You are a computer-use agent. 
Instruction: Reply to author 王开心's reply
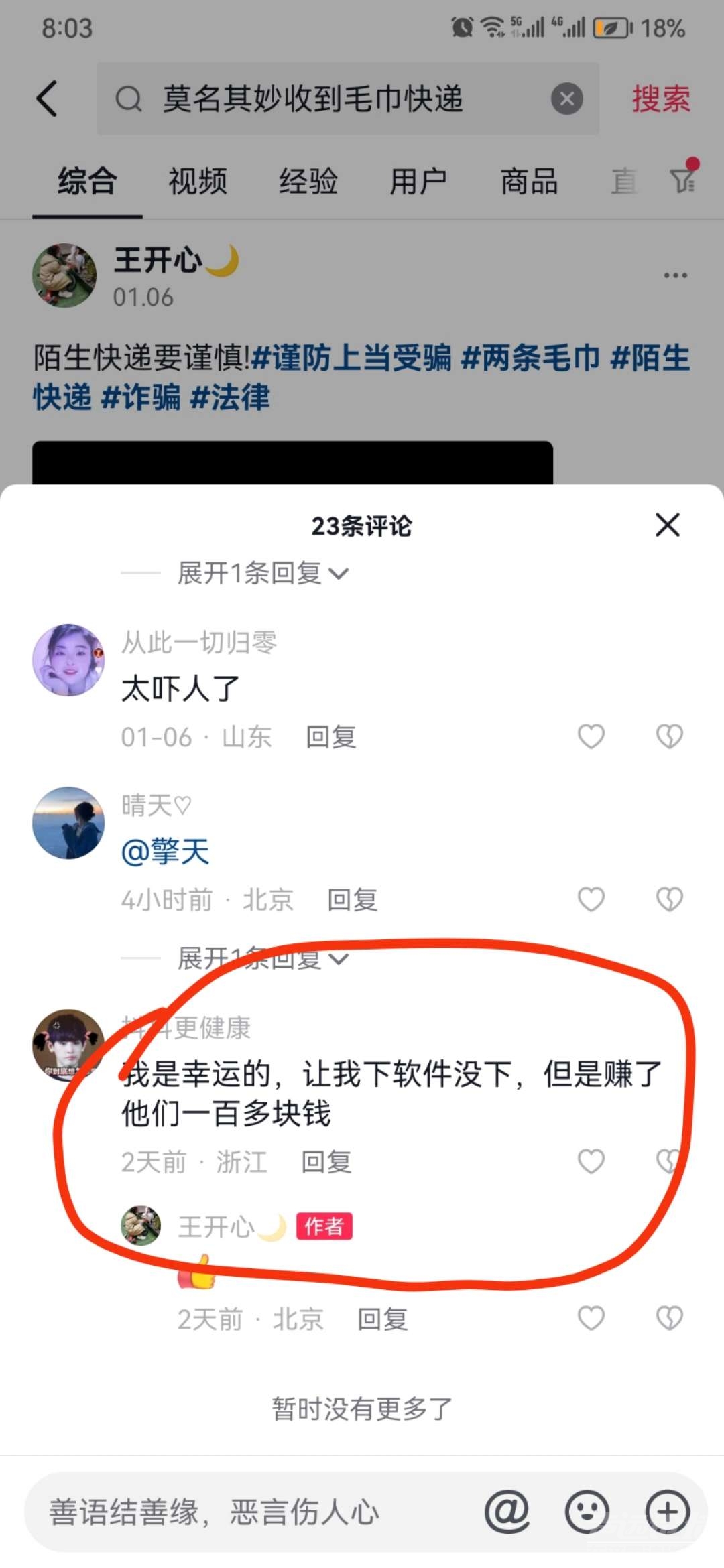pos(383,1319)
